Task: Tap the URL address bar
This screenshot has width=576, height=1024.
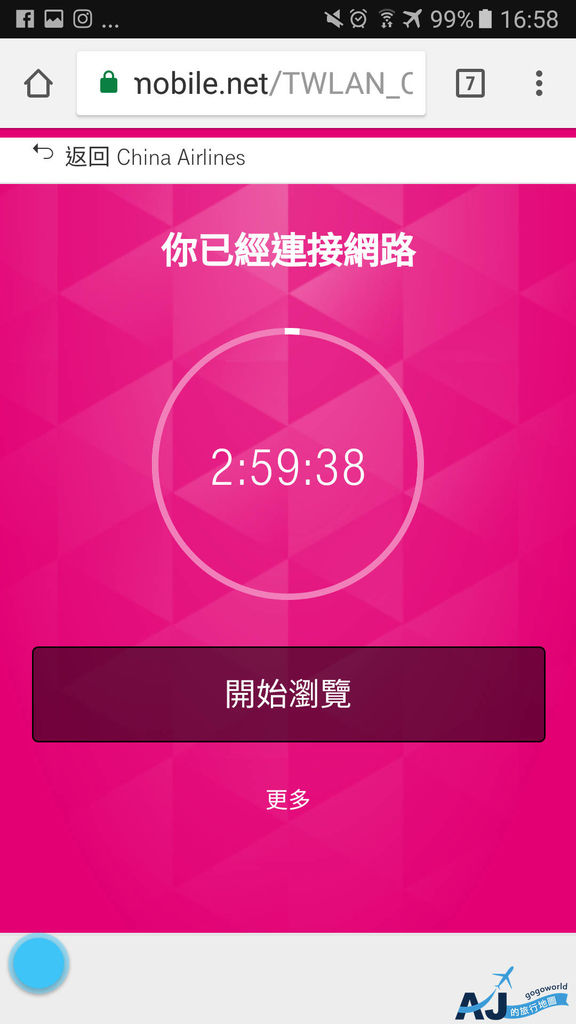Action: [251, 84]
